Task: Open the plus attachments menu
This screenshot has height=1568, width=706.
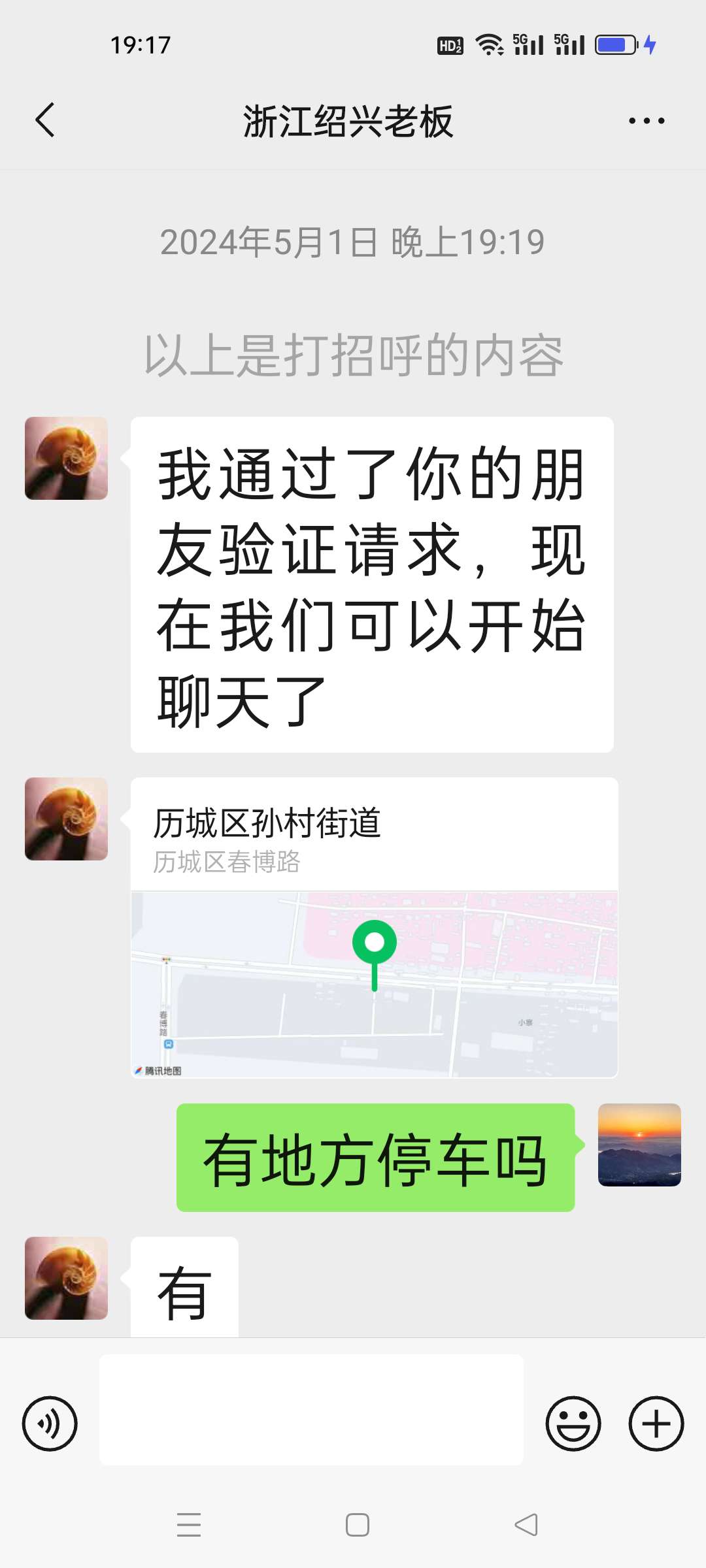Action: 656,1424
